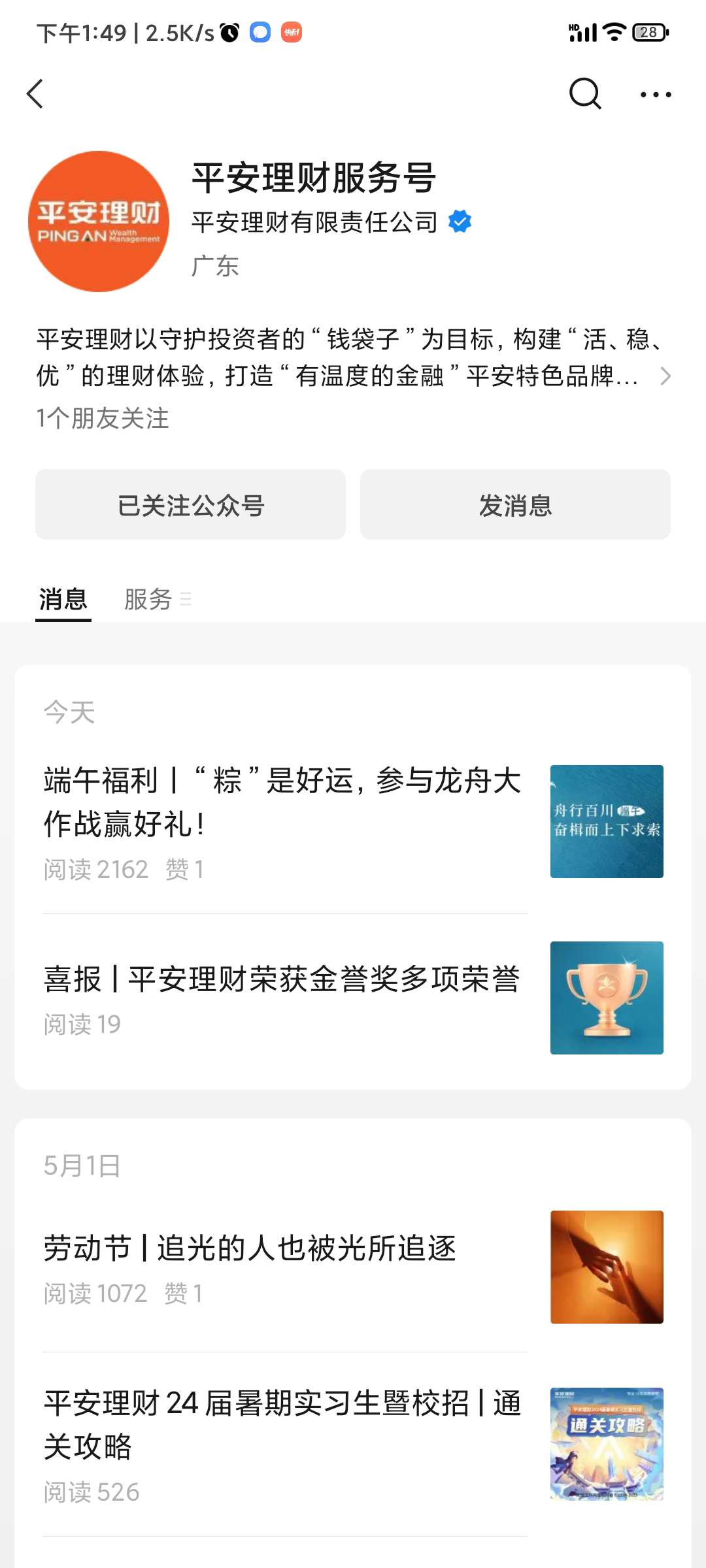Select the 消息 tab

[63, 599]
